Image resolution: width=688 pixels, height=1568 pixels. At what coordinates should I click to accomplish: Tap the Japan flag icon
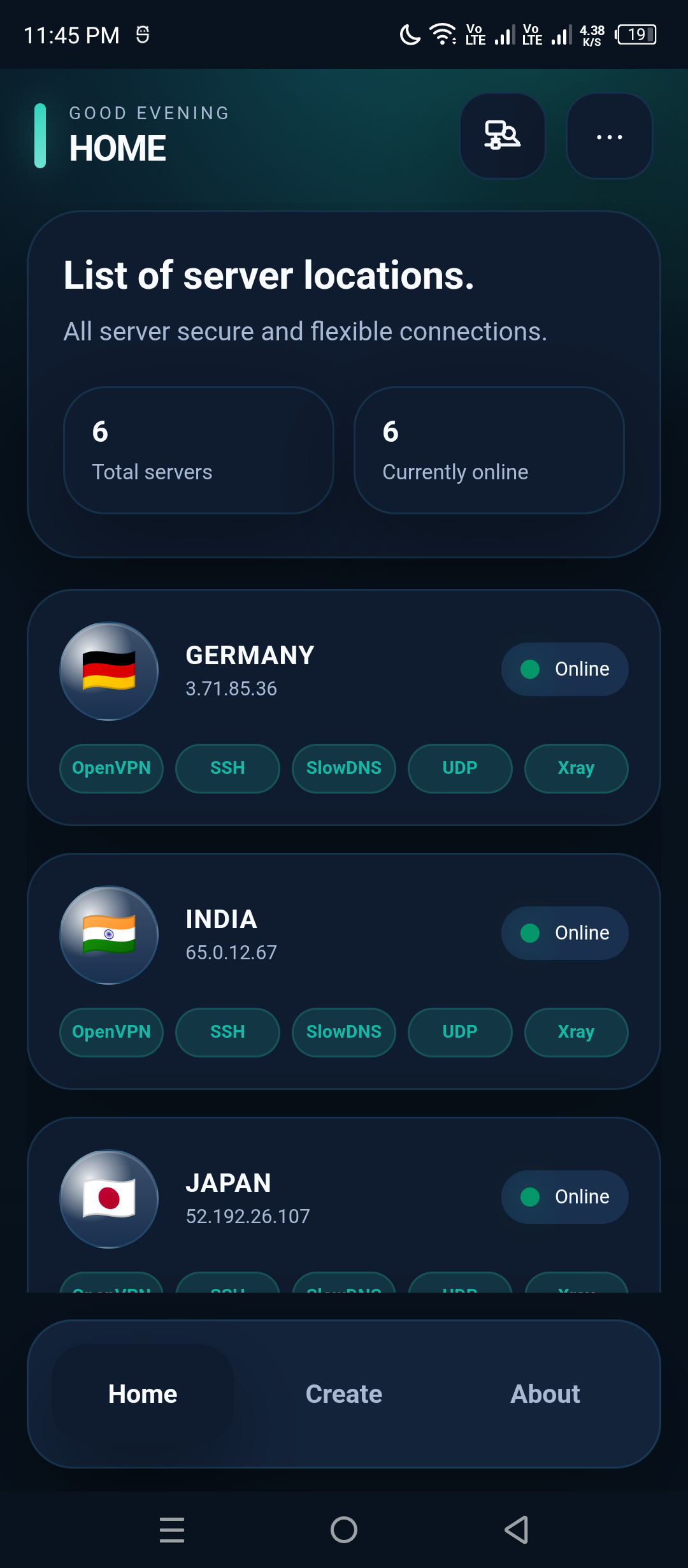click(x=108, y=1198)
